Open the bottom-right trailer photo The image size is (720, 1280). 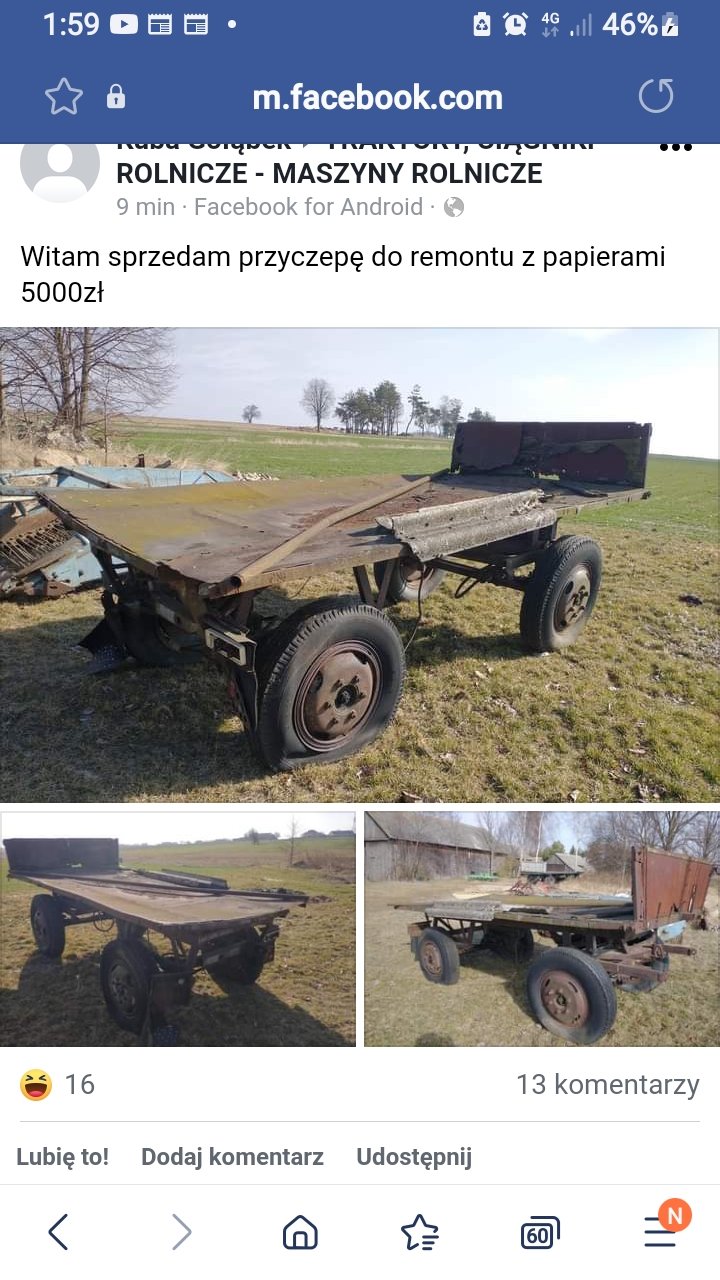pyautogui.click(x=541, y=929)
